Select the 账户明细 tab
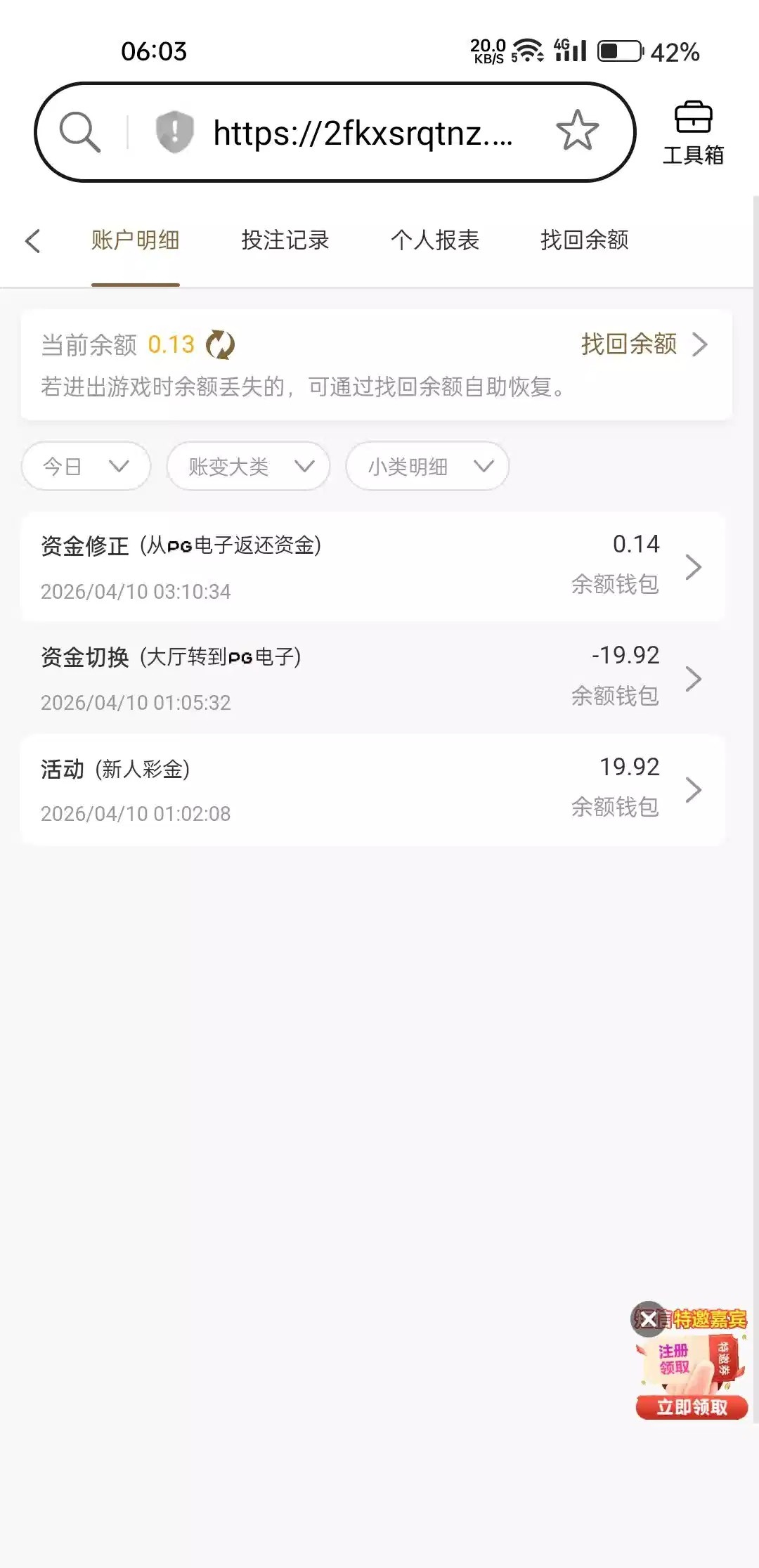 pyautogui.click(x=136, y=240)
